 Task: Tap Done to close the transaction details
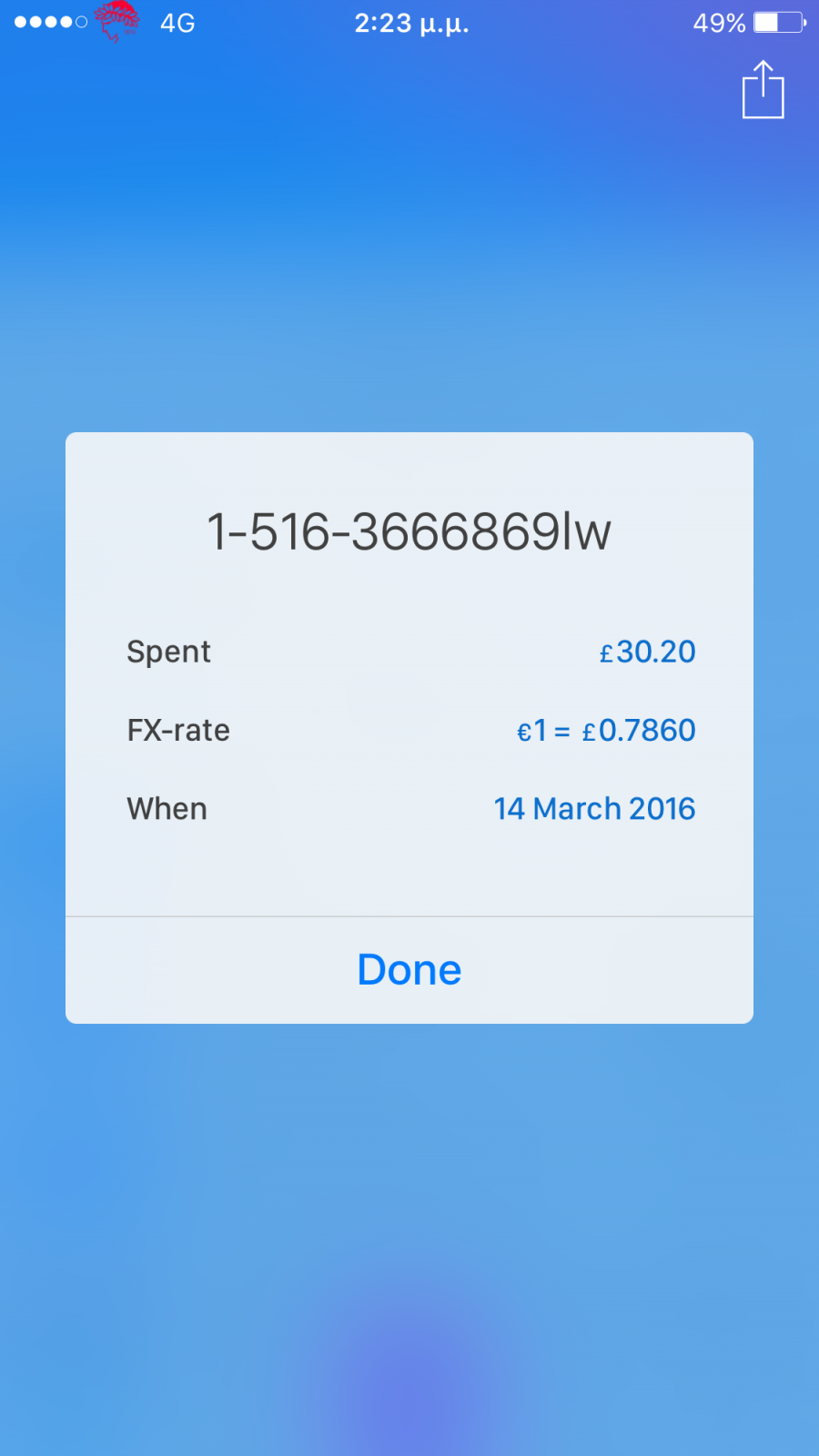tap(409, 970)
